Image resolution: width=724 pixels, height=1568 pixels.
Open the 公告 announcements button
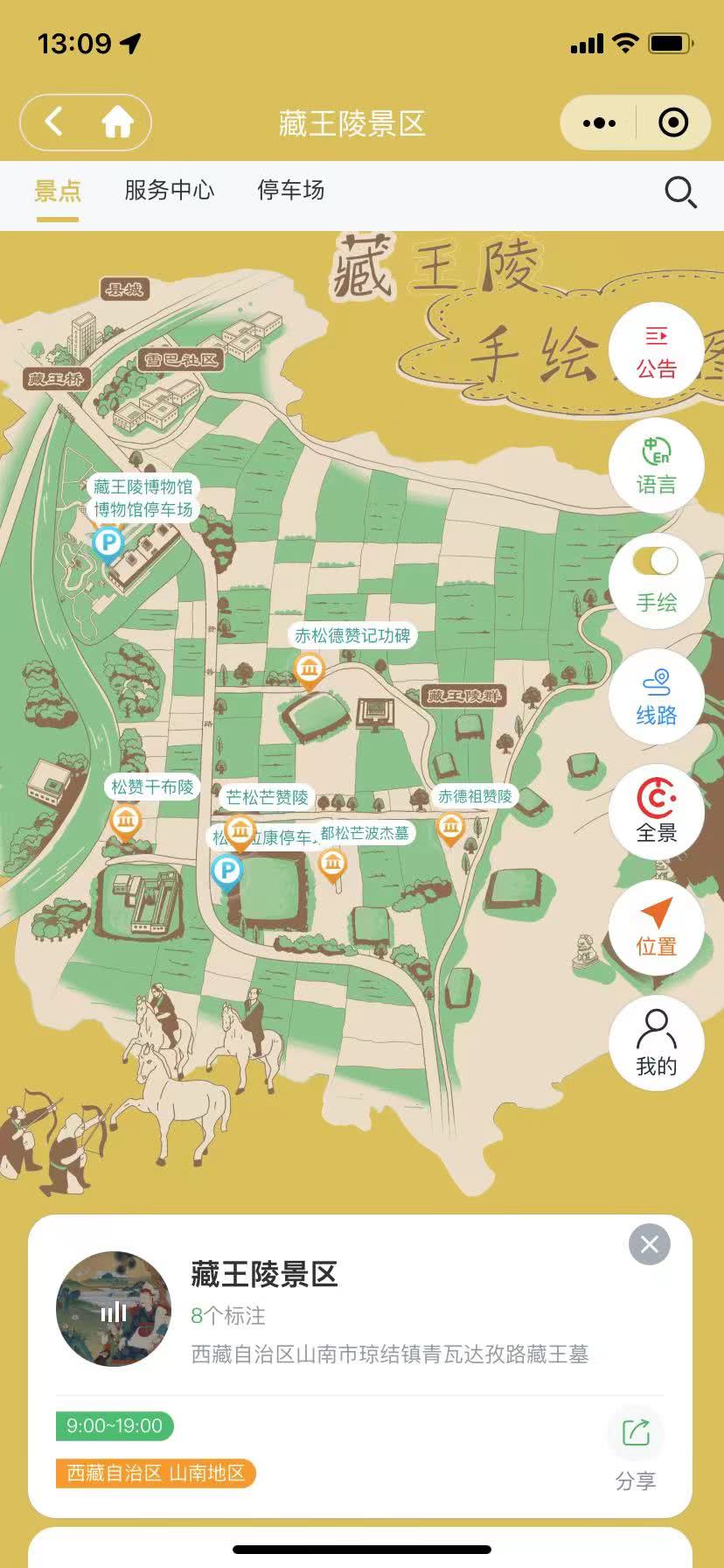click(657, 350)
